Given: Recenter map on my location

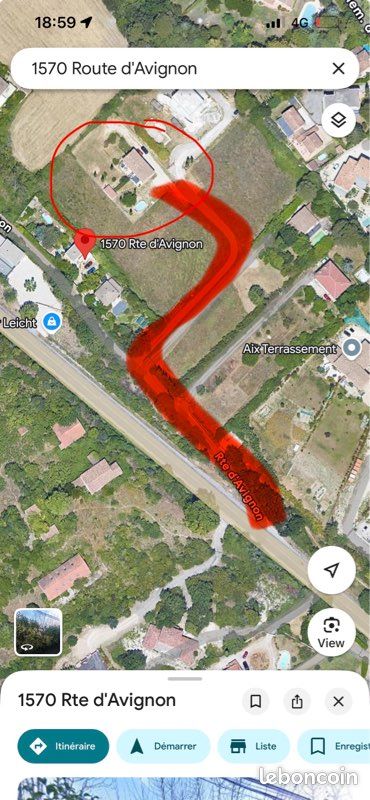Looking at the screenshot, I should click(332, 570).
